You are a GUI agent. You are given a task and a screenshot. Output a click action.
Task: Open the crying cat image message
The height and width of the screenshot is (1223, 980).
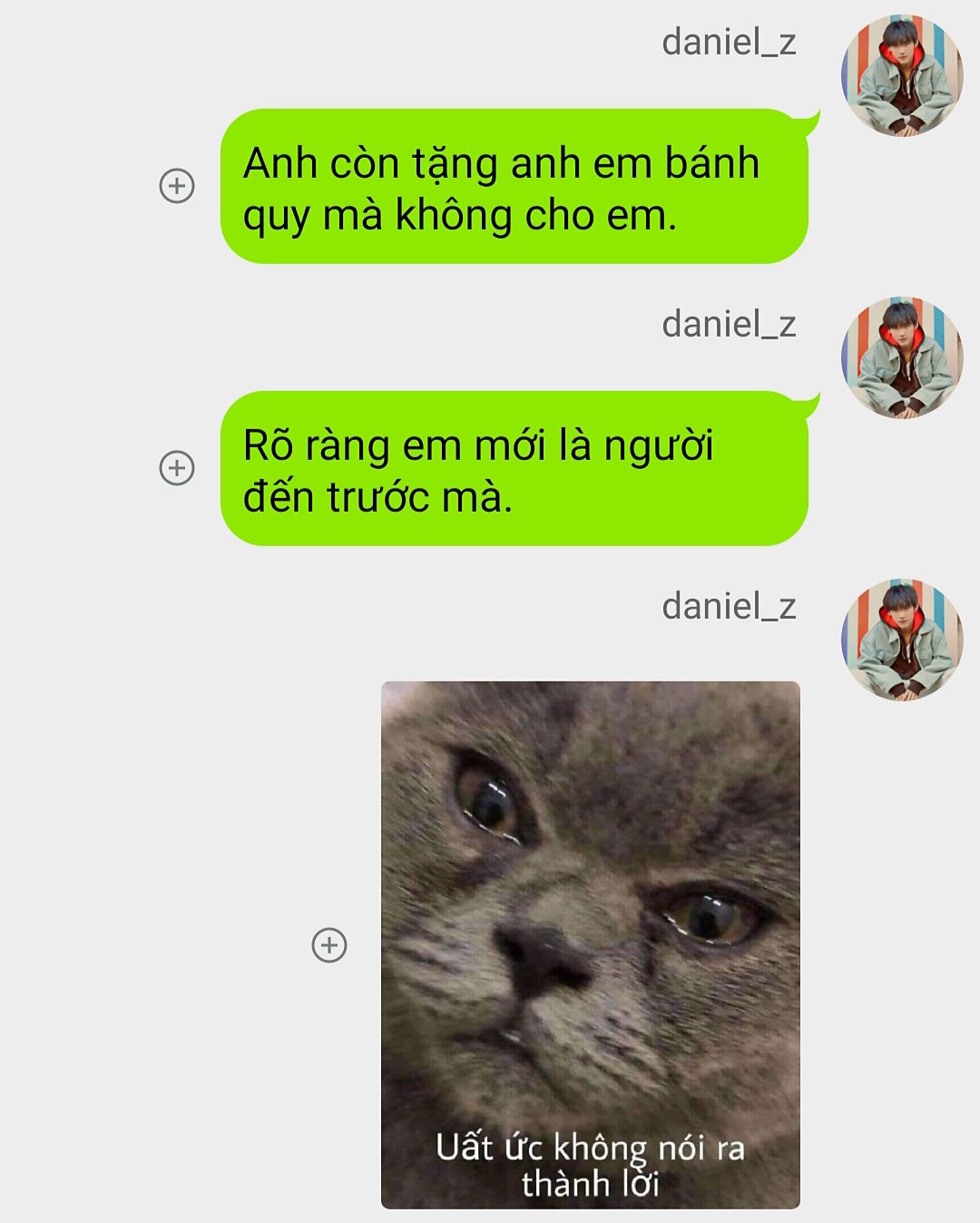pyautogui.click(x=591, y=944)
